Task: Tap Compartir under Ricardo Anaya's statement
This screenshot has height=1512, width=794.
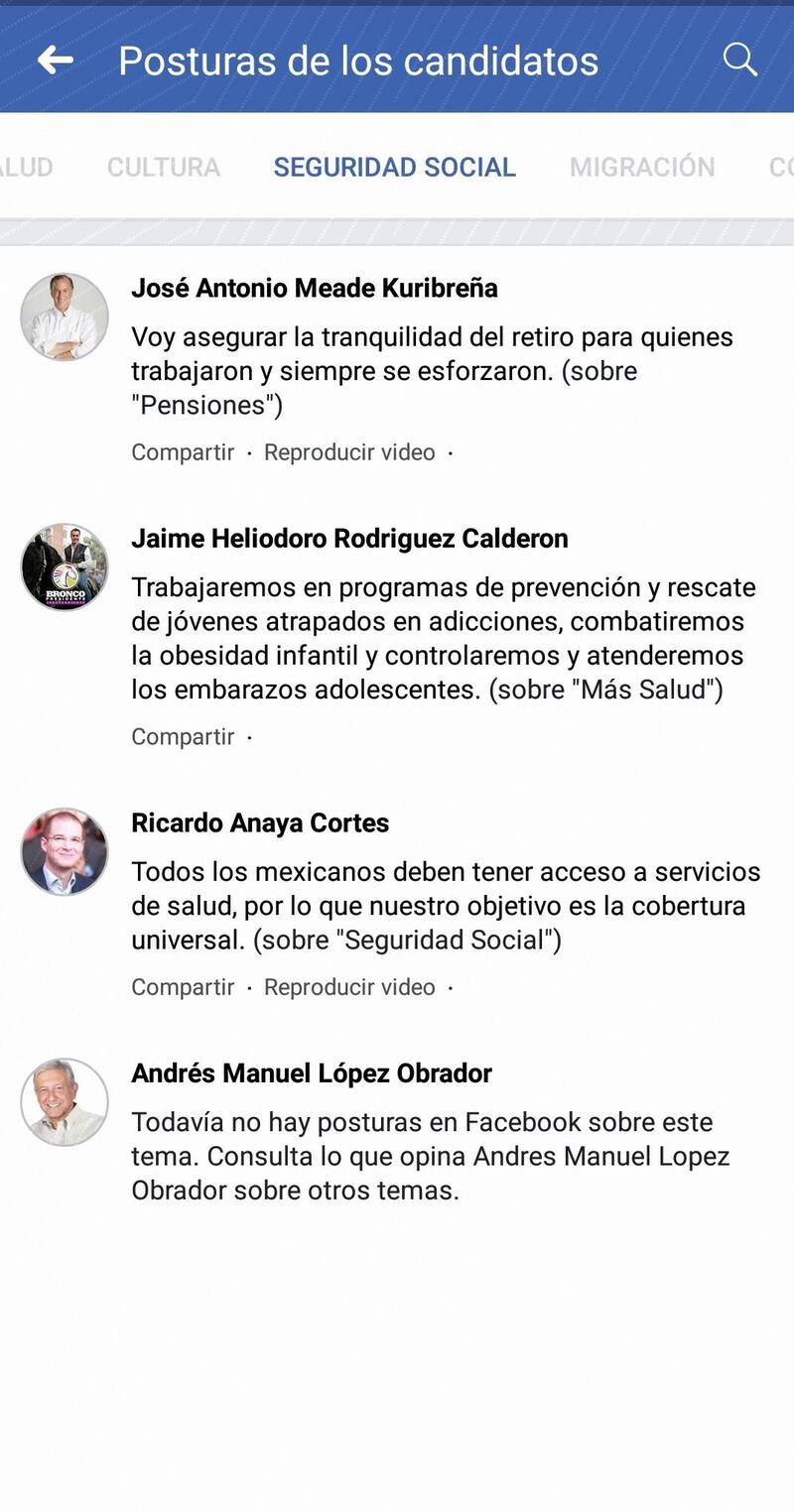Action: (x=183, y=987)
